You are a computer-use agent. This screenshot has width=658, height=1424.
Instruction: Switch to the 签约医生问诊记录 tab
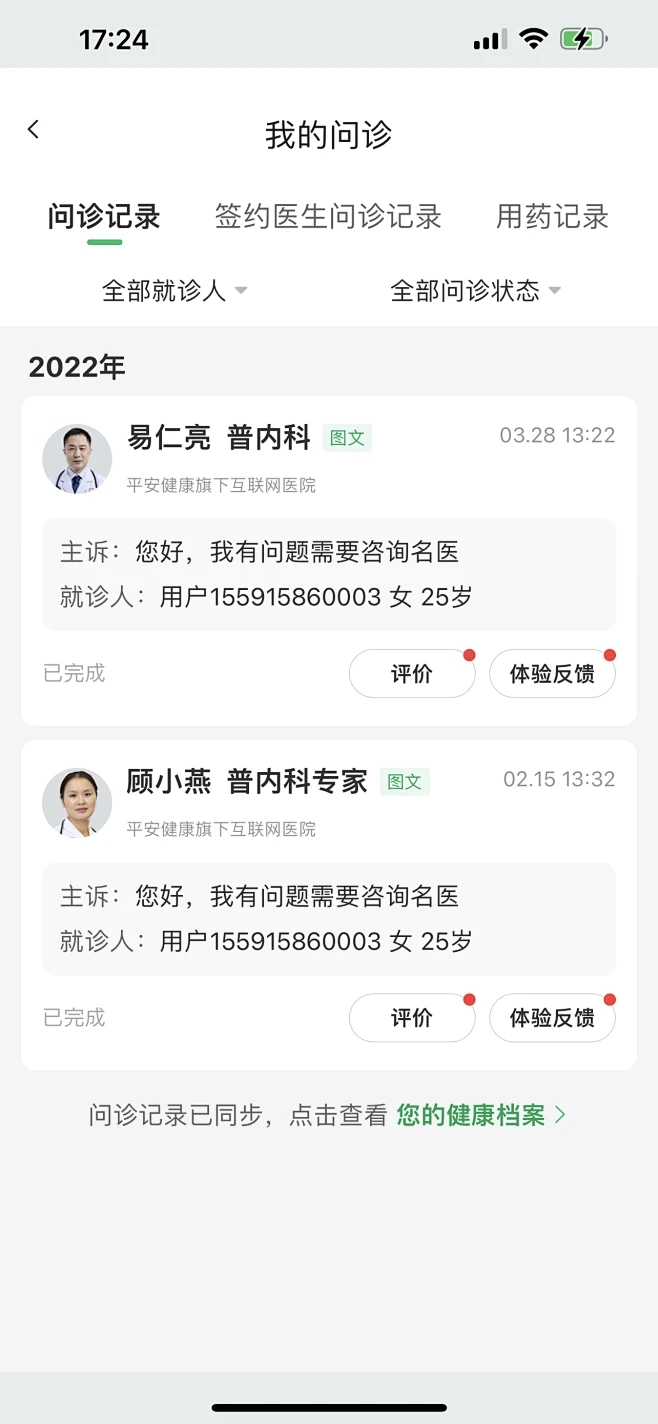[x=328, y=217]
